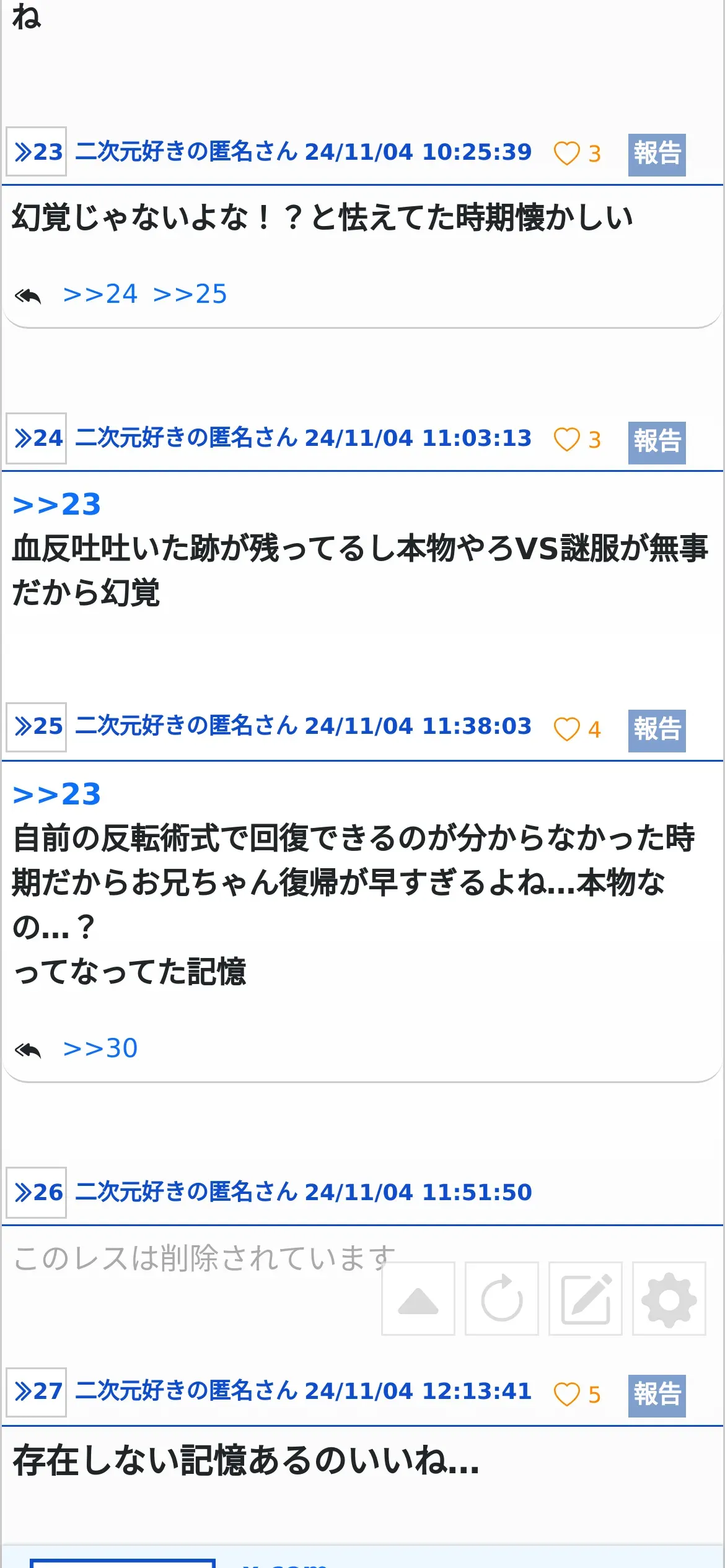Open reply link >>24 under post 23
The image size is (725, 1568).
coord(100,294)
